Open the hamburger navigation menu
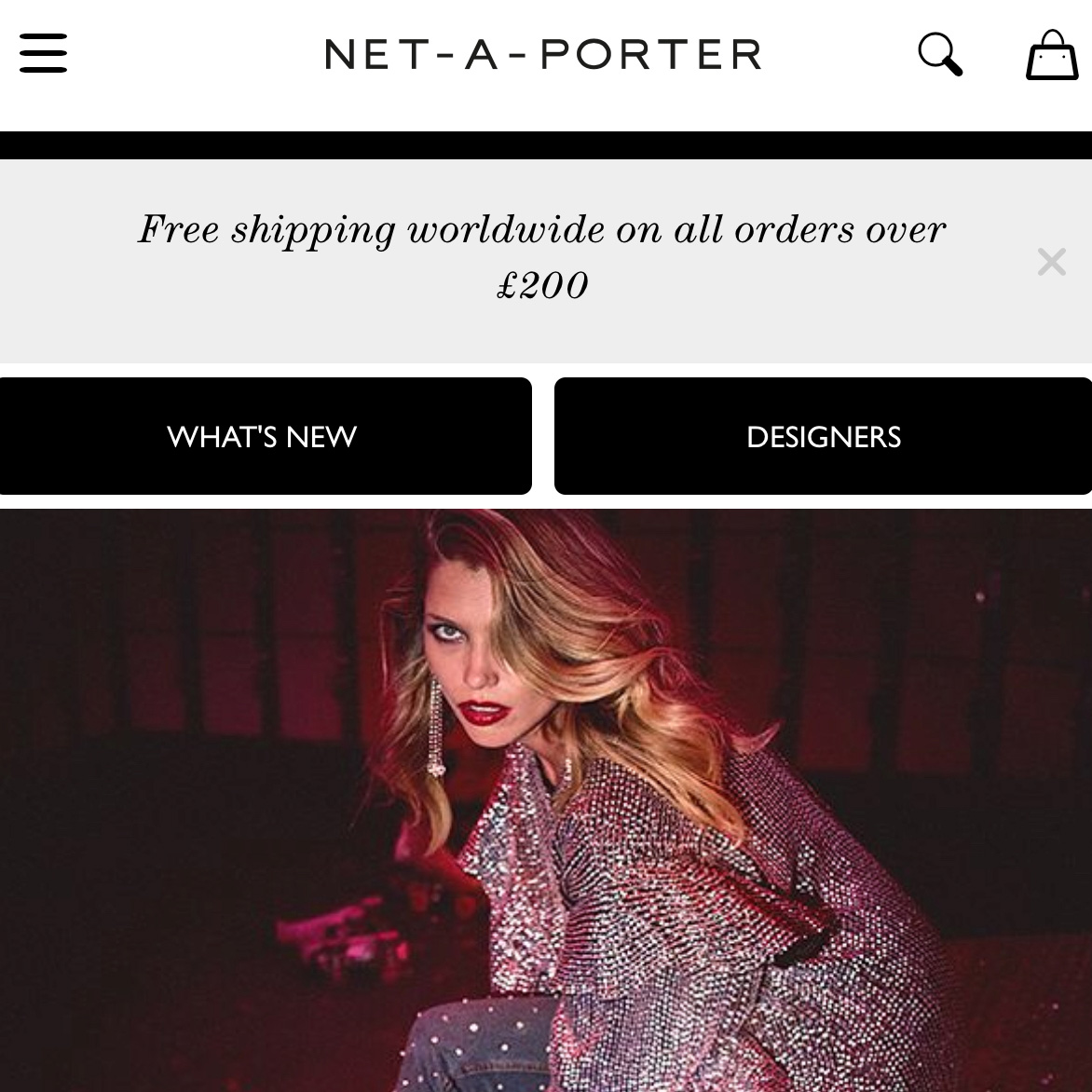Image resolution: width=1092 pixels, height=1092 pixels. pyautogui.click(x=43, y=53)
